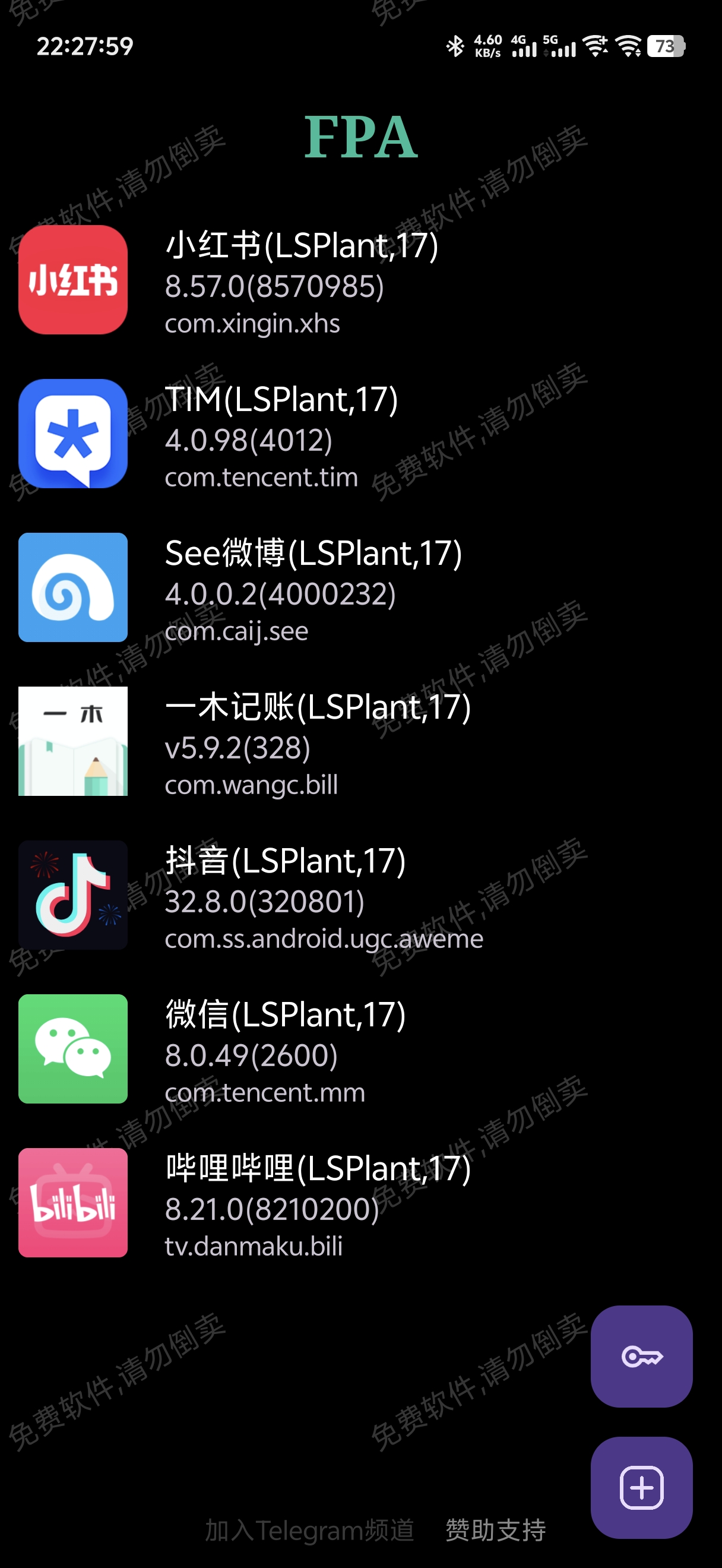
Task: Select the 微信 app row
Action: pyautogui.click(x=360, y=1049)
